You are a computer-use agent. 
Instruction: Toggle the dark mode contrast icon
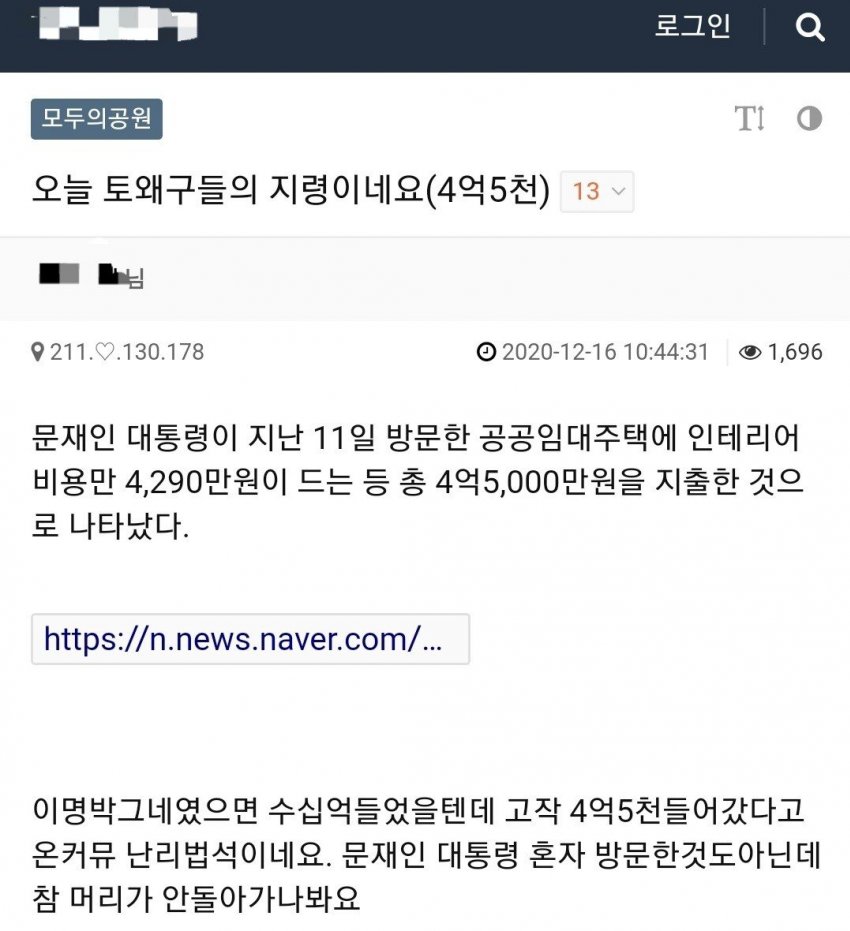[x=809, y=119]
